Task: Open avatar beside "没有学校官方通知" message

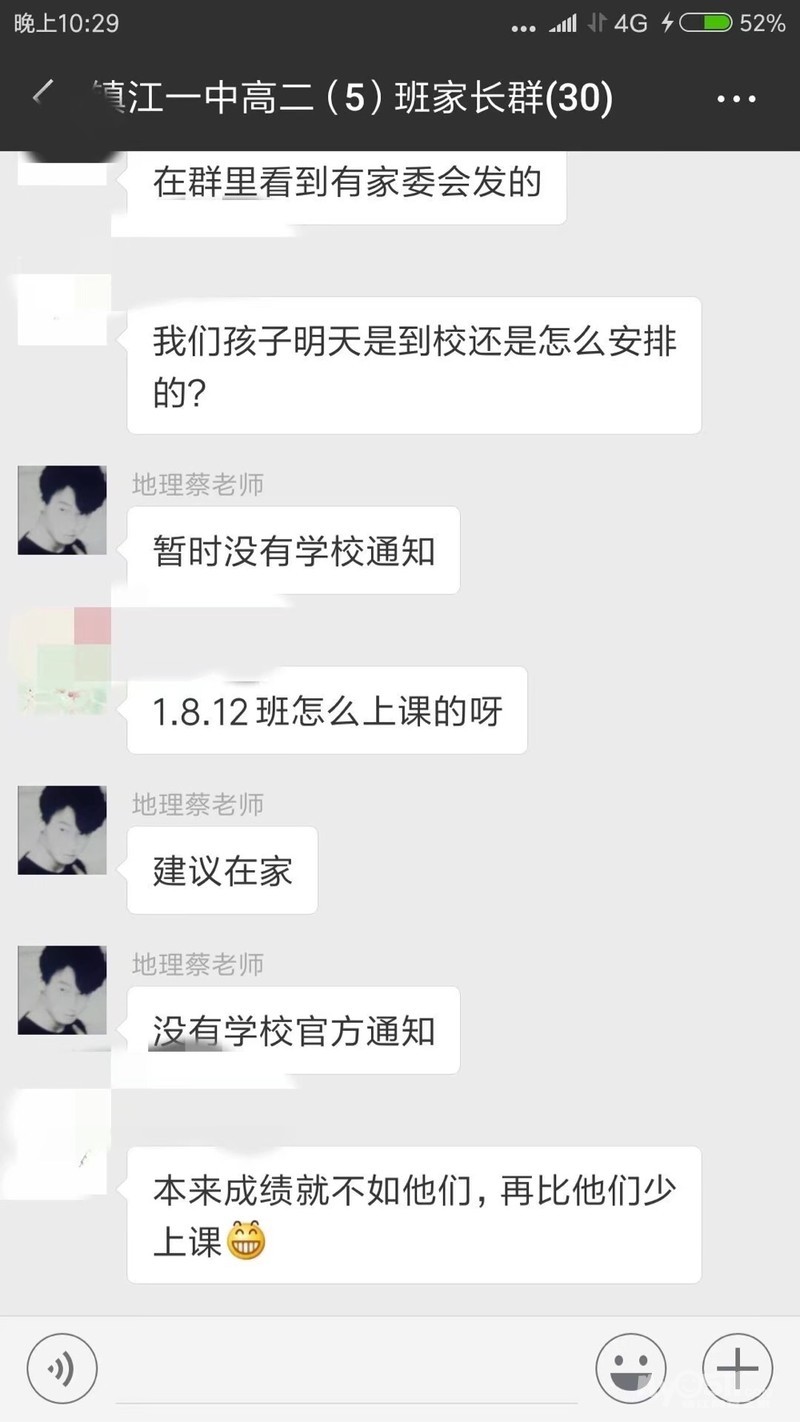Action: [x=62, y=990]
